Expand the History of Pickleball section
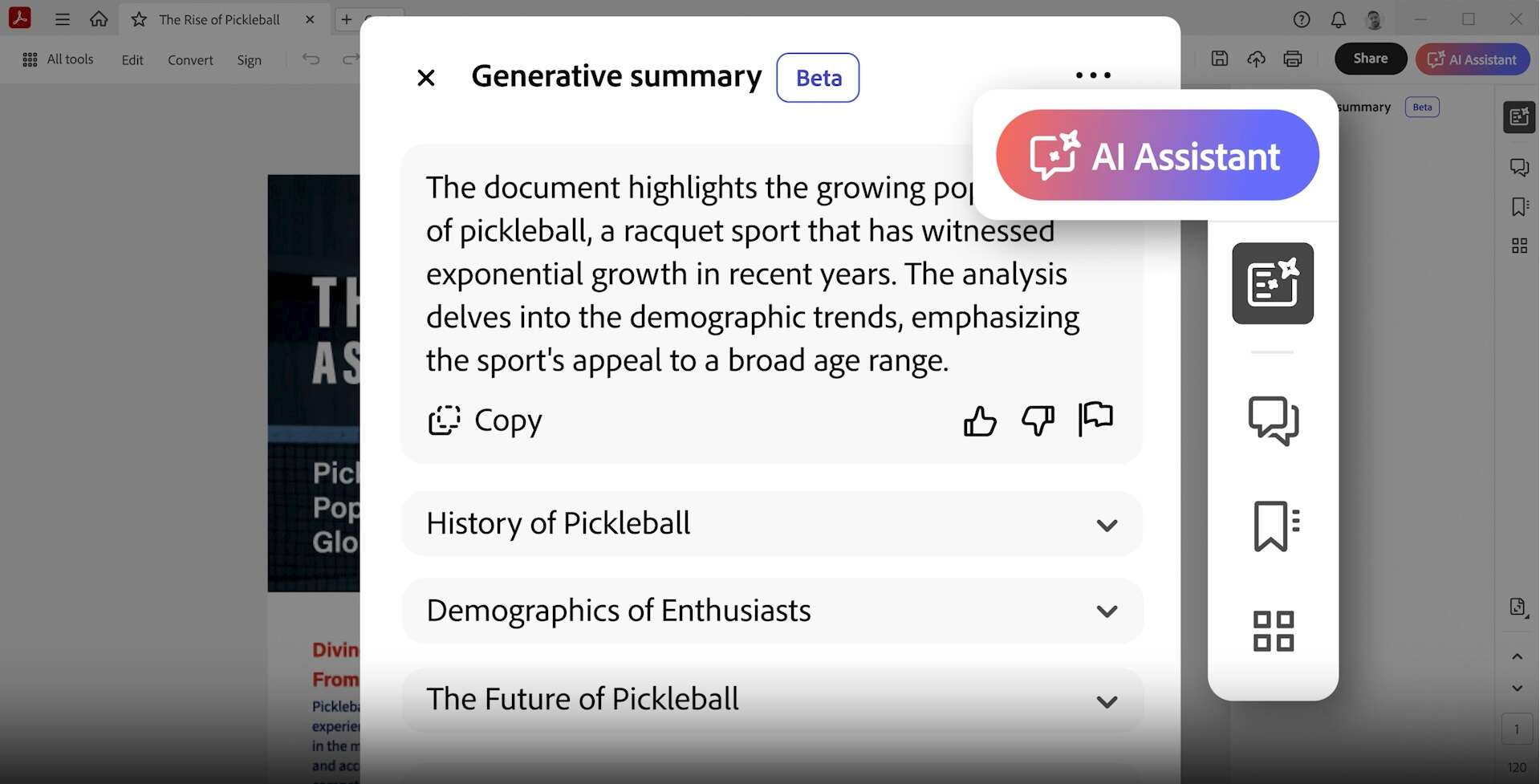 coord(1107,525)
